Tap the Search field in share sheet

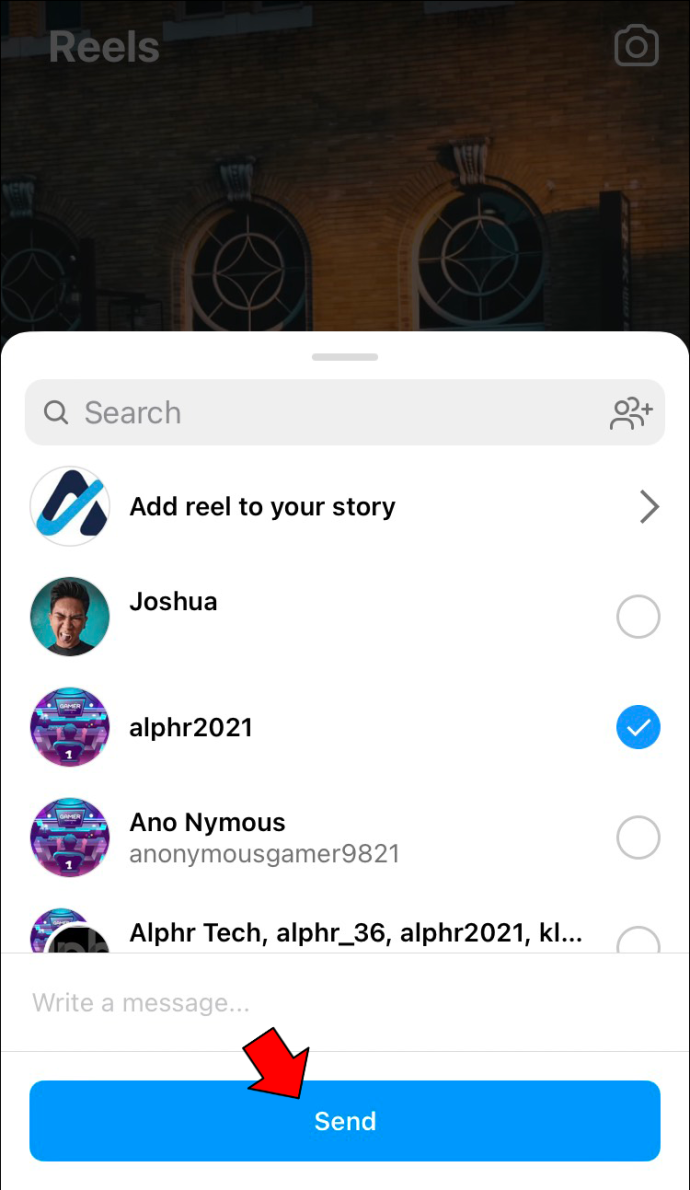(x=345, y=412)
